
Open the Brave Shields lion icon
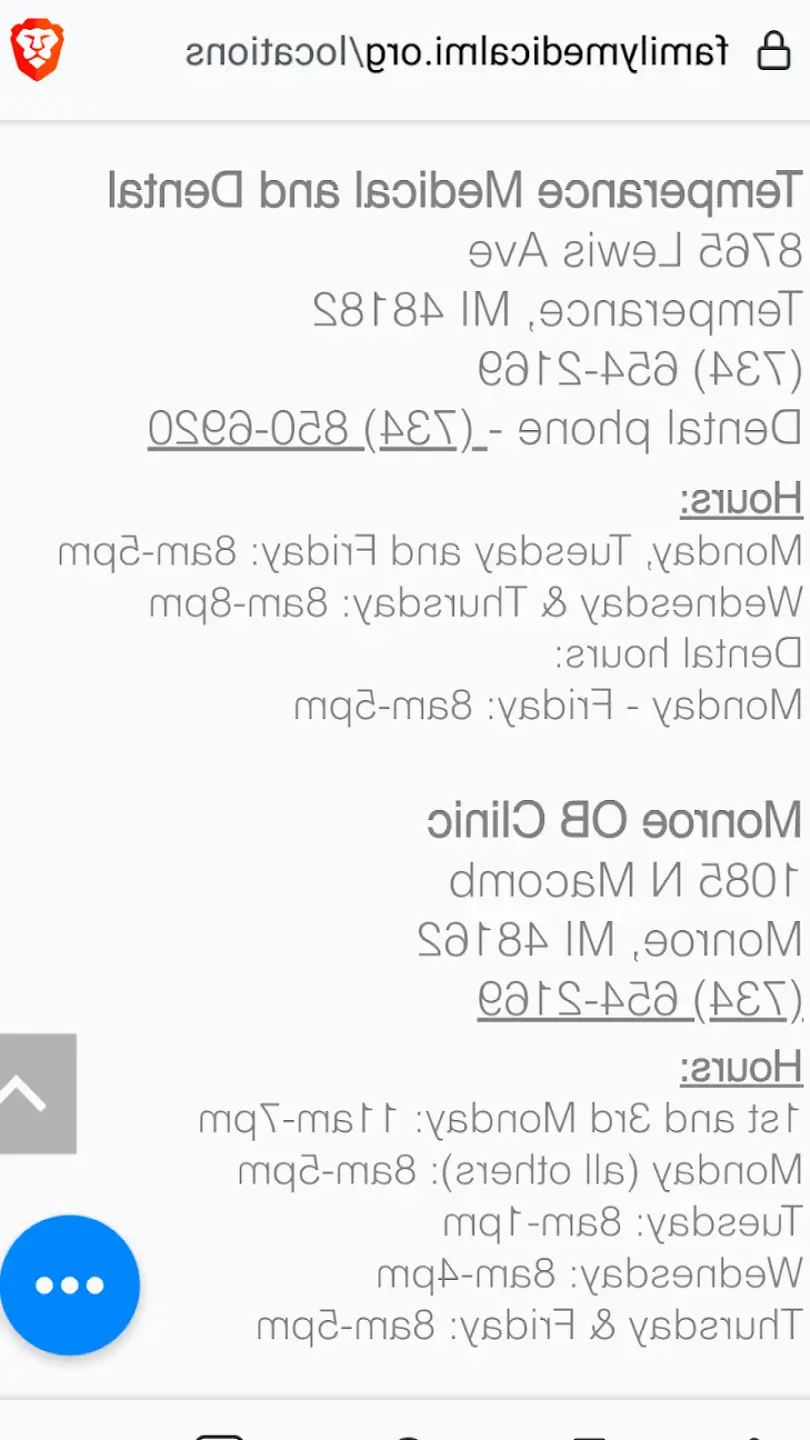point(38,50)
